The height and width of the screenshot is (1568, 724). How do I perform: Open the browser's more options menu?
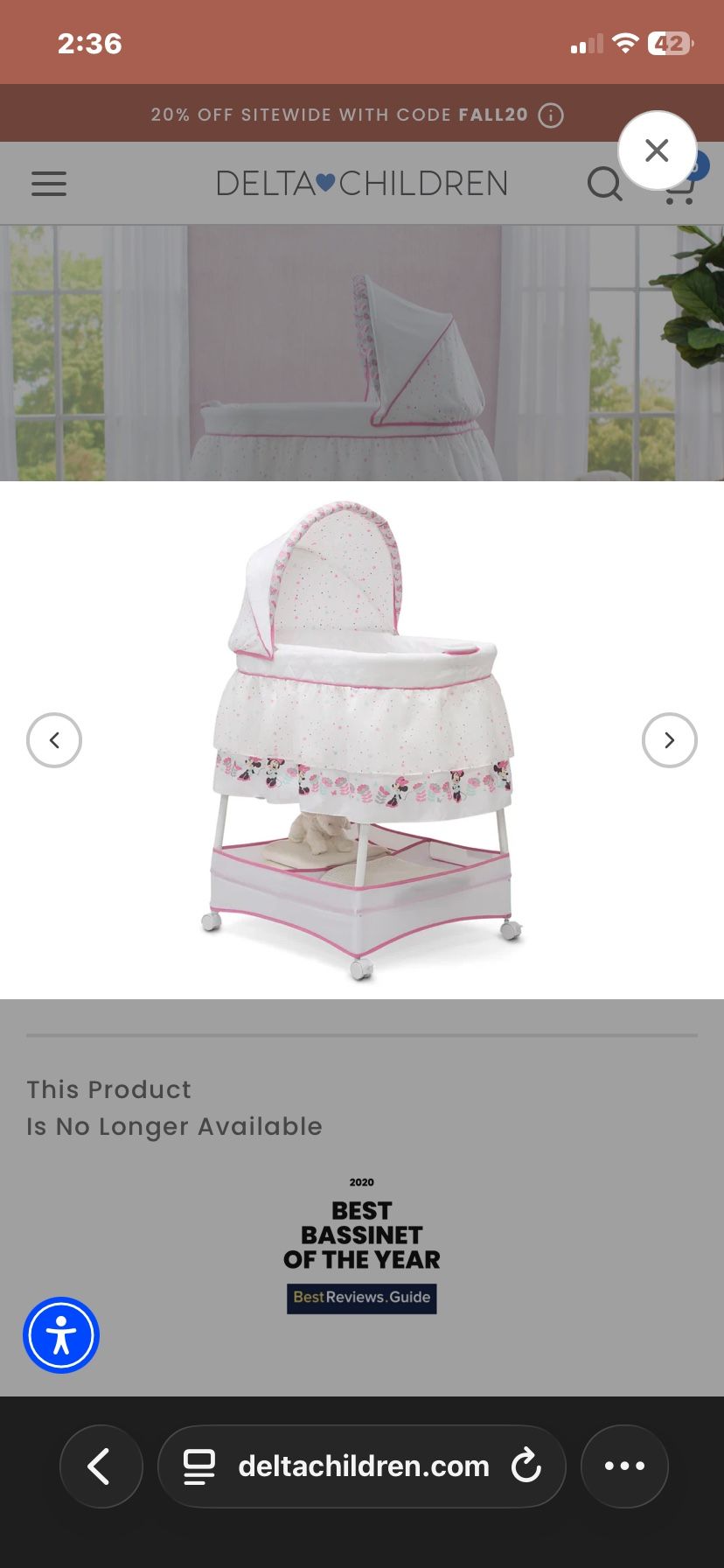click(624, 1466)
